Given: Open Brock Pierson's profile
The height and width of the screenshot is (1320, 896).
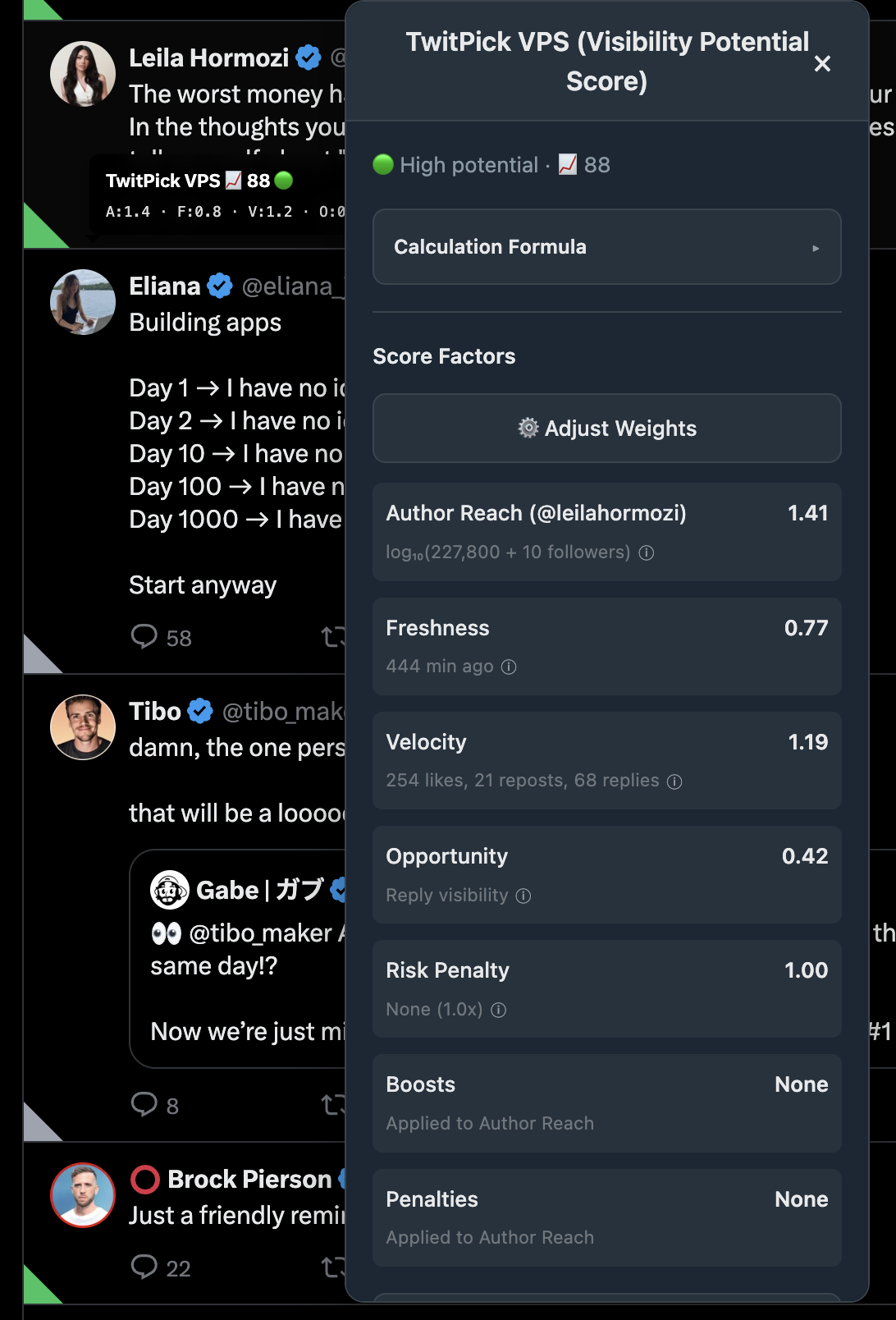Looking at the screenshot, I should 249,1179.
